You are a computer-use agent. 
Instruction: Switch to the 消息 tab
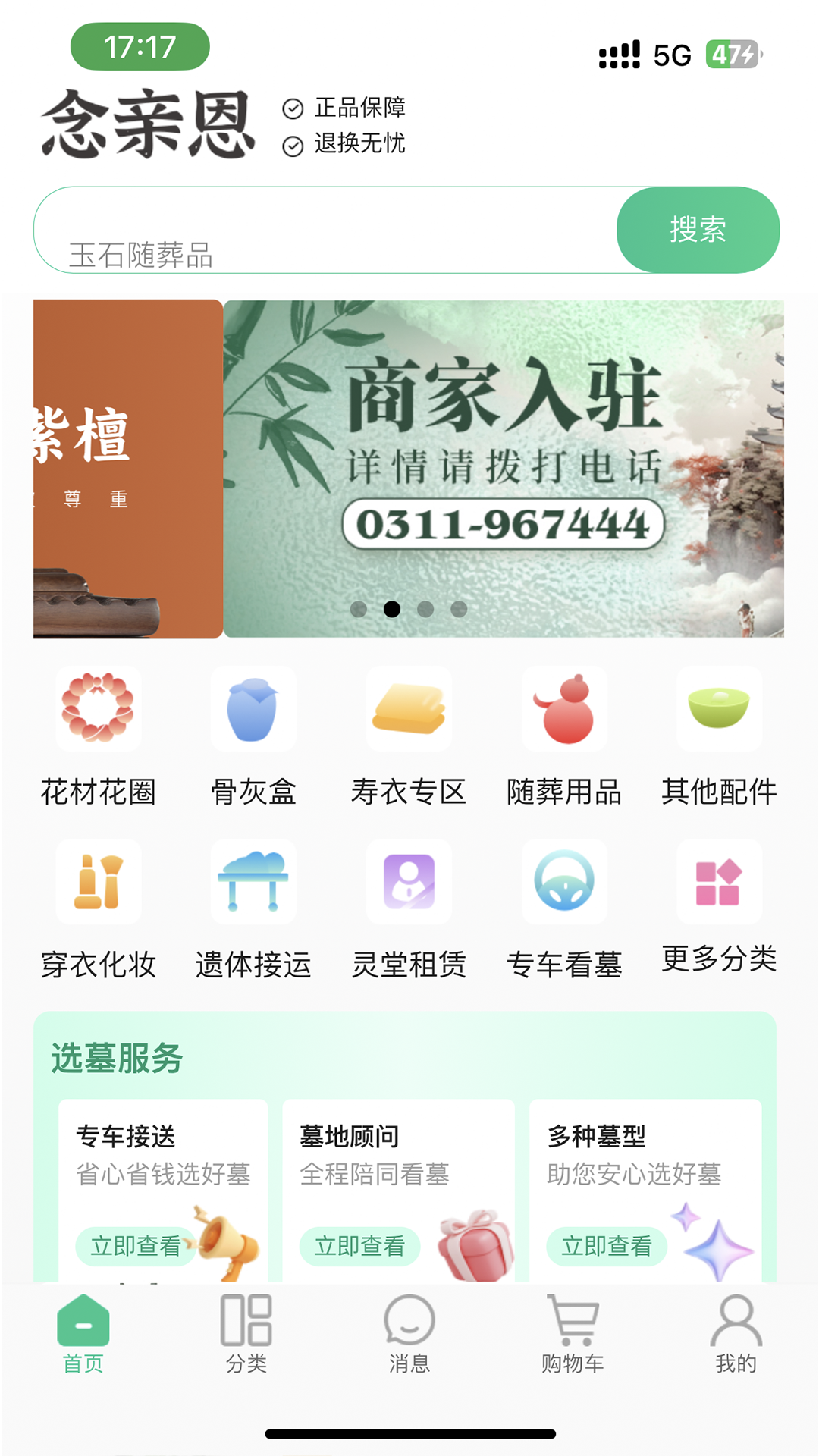coord(409,1335)
